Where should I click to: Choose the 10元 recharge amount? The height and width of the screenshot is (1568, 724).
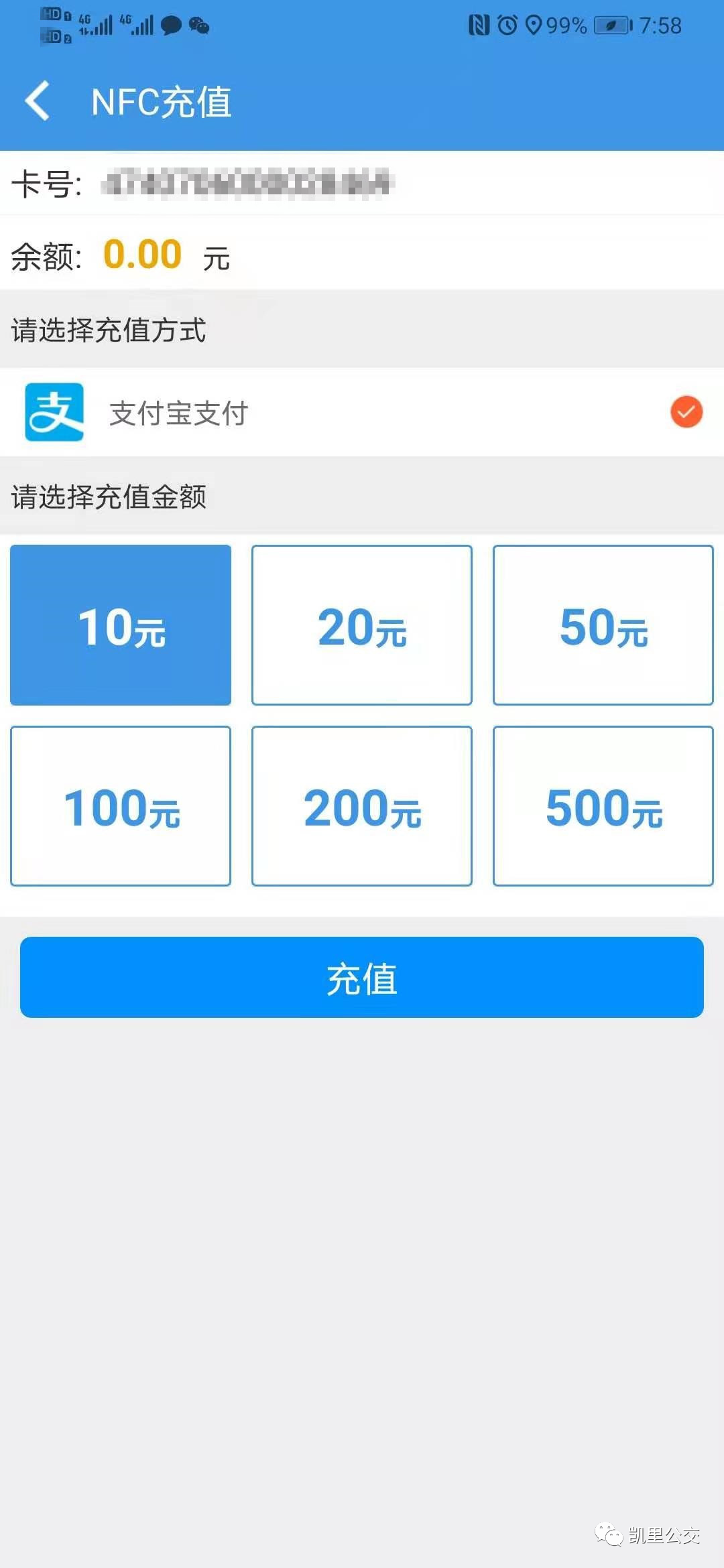[x=121, y=625]
